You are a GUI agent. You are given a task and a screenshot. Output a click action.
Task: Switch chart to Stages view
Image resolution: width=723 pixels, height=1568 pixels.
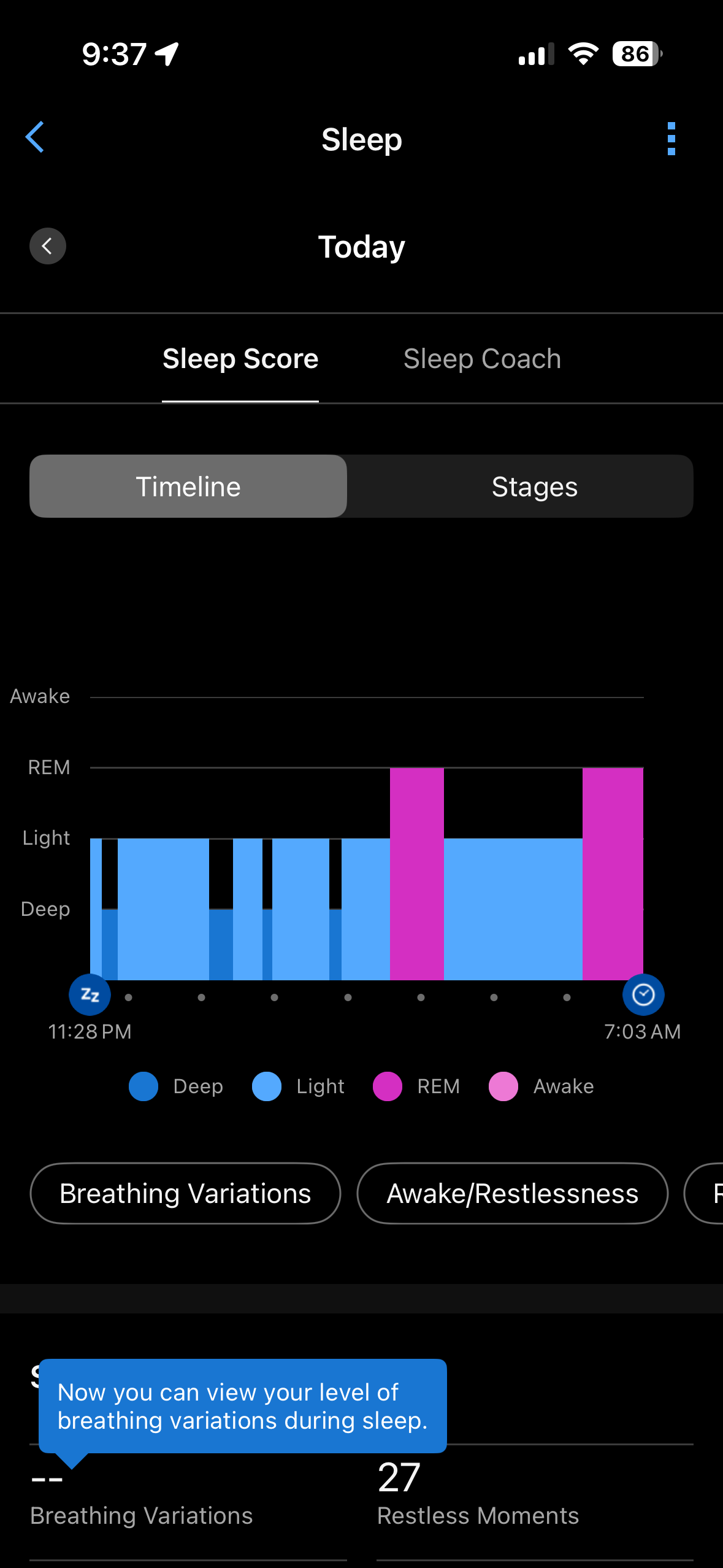[x=534, y=486]
